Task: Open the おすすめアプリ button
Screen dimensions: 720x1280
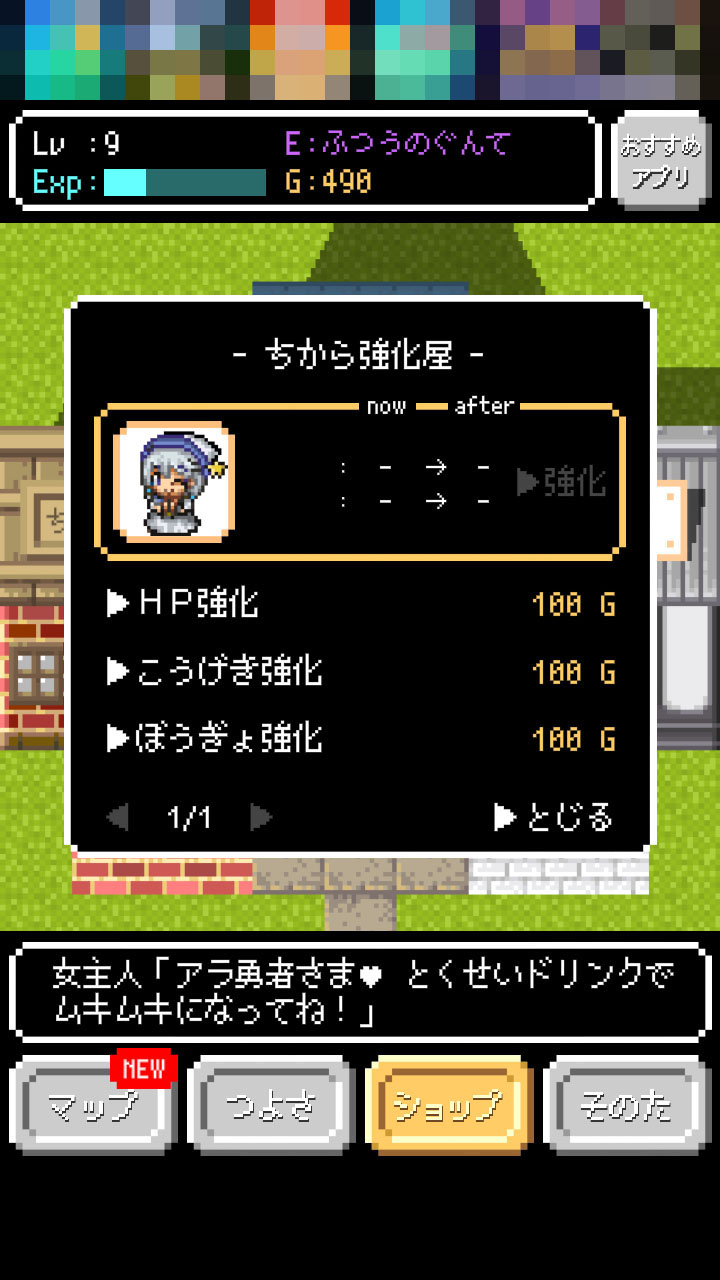Action: click(x=660, y=161)
